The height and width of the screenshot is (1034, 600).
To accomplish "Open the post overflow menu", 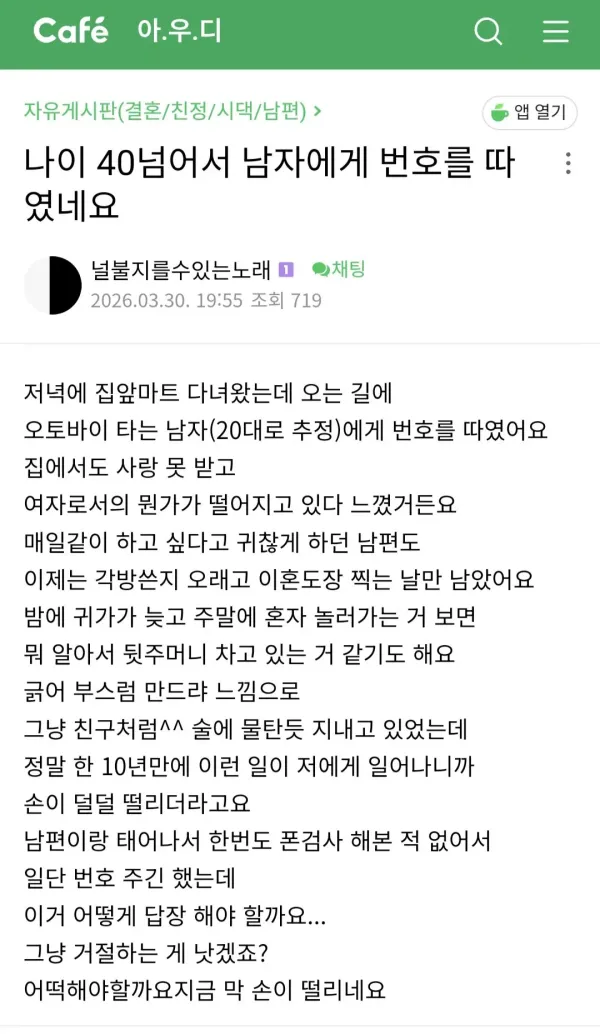I will pyautogui.click(x=568, y=163).
